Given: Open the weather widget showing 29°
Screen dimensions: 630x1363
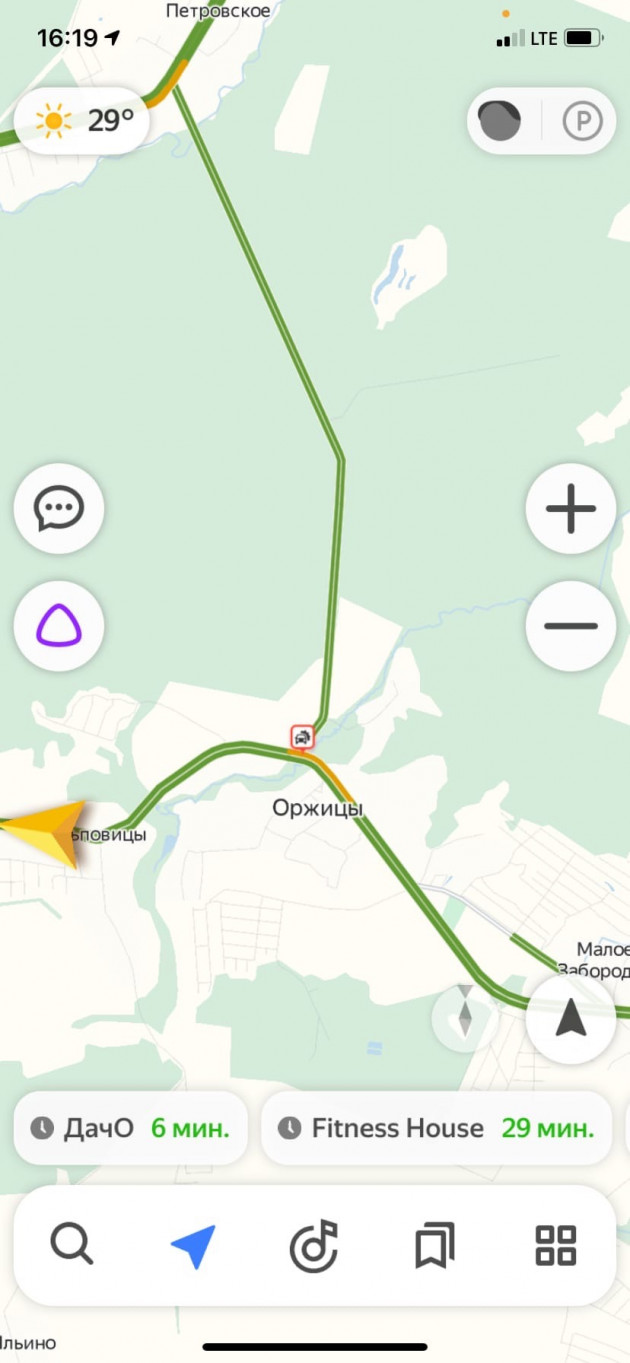Looking at the screenshot, I should pos(82,121).
